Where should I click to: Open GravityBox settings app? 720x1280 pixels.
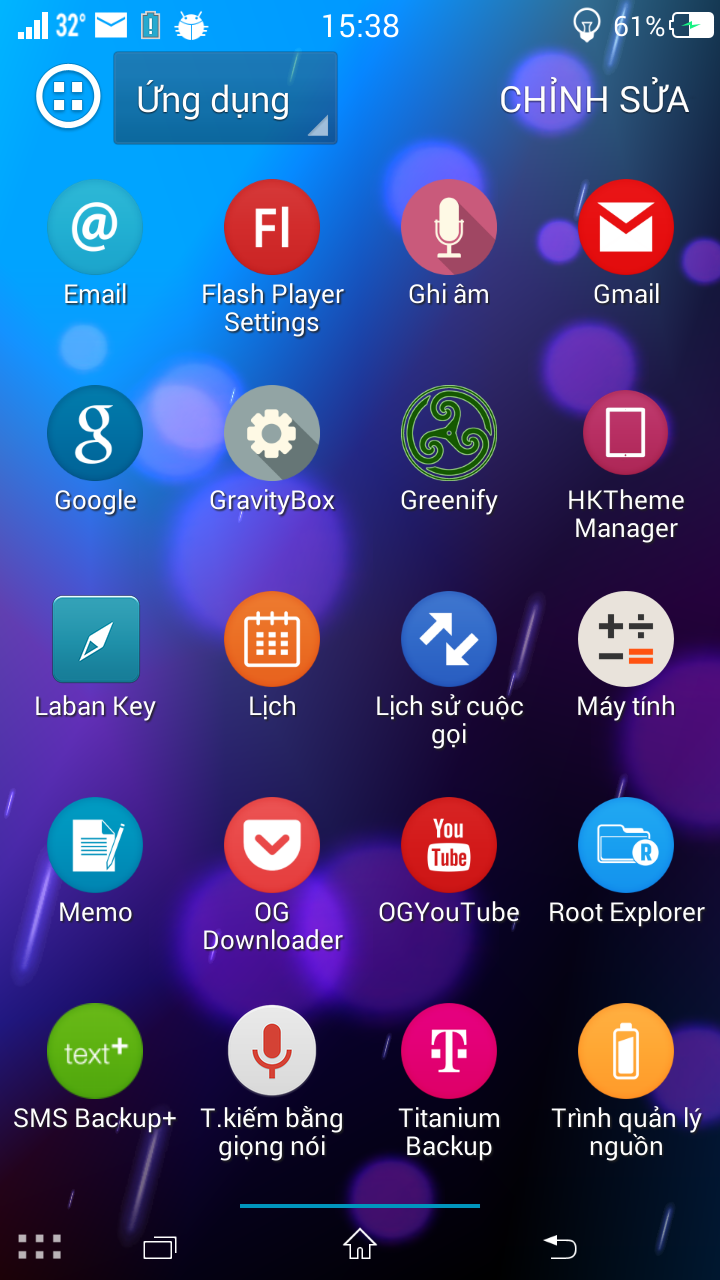click(x=272, y=433)
